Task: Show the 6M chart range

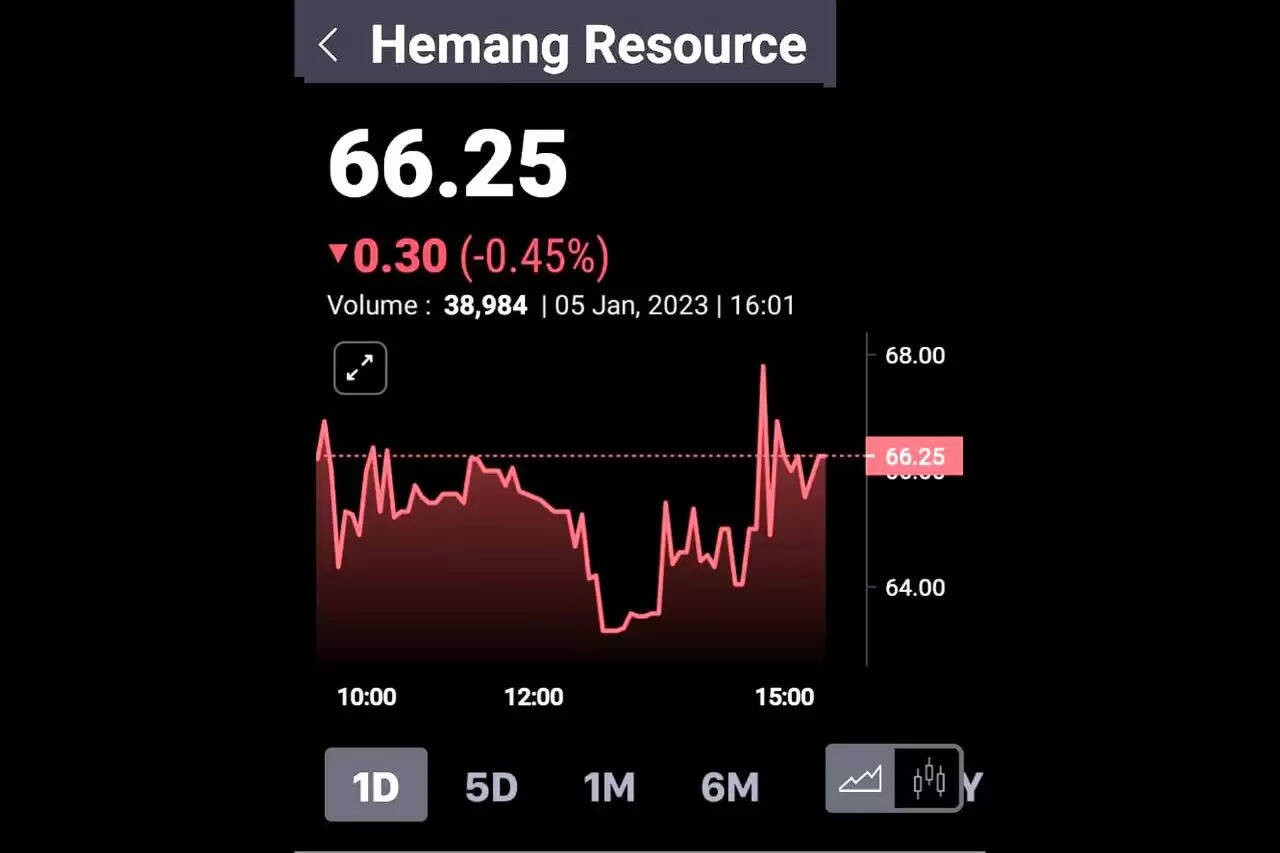Action: (729, 788)
